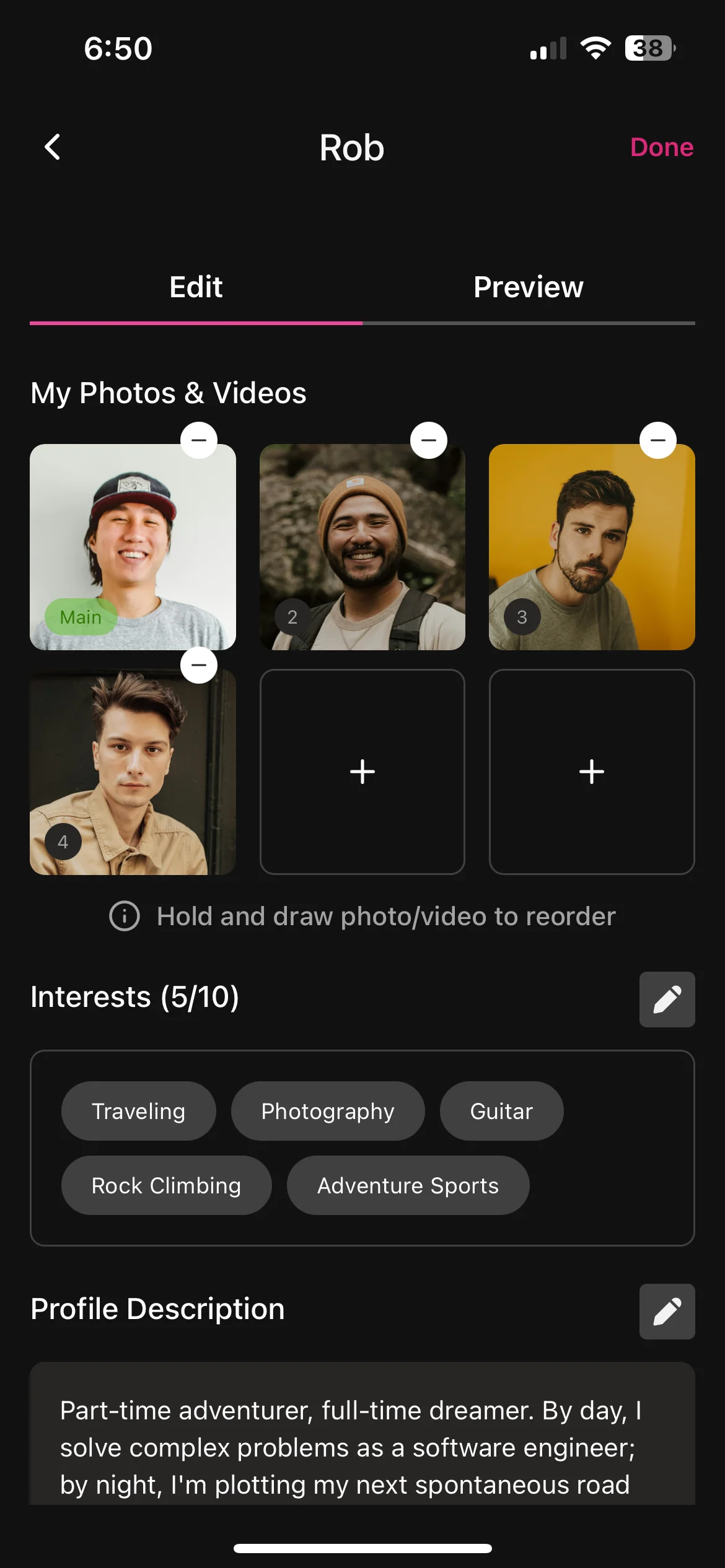Open the Profile Description editor pencil icon
The width and height of the screenshot is (725, 1568).
coord(667,1312)
